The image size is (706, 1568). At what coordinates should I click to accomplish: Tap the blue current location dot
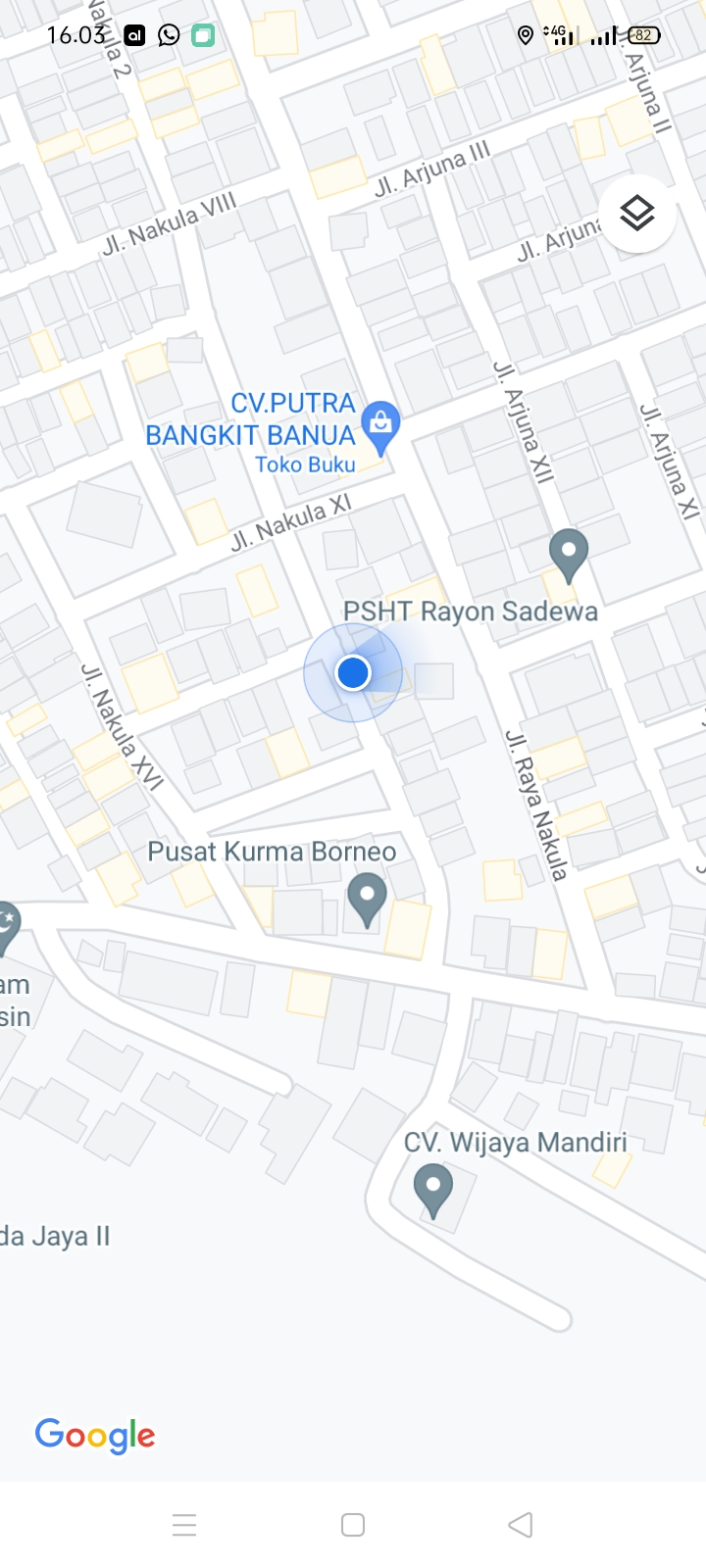[353, 673]
